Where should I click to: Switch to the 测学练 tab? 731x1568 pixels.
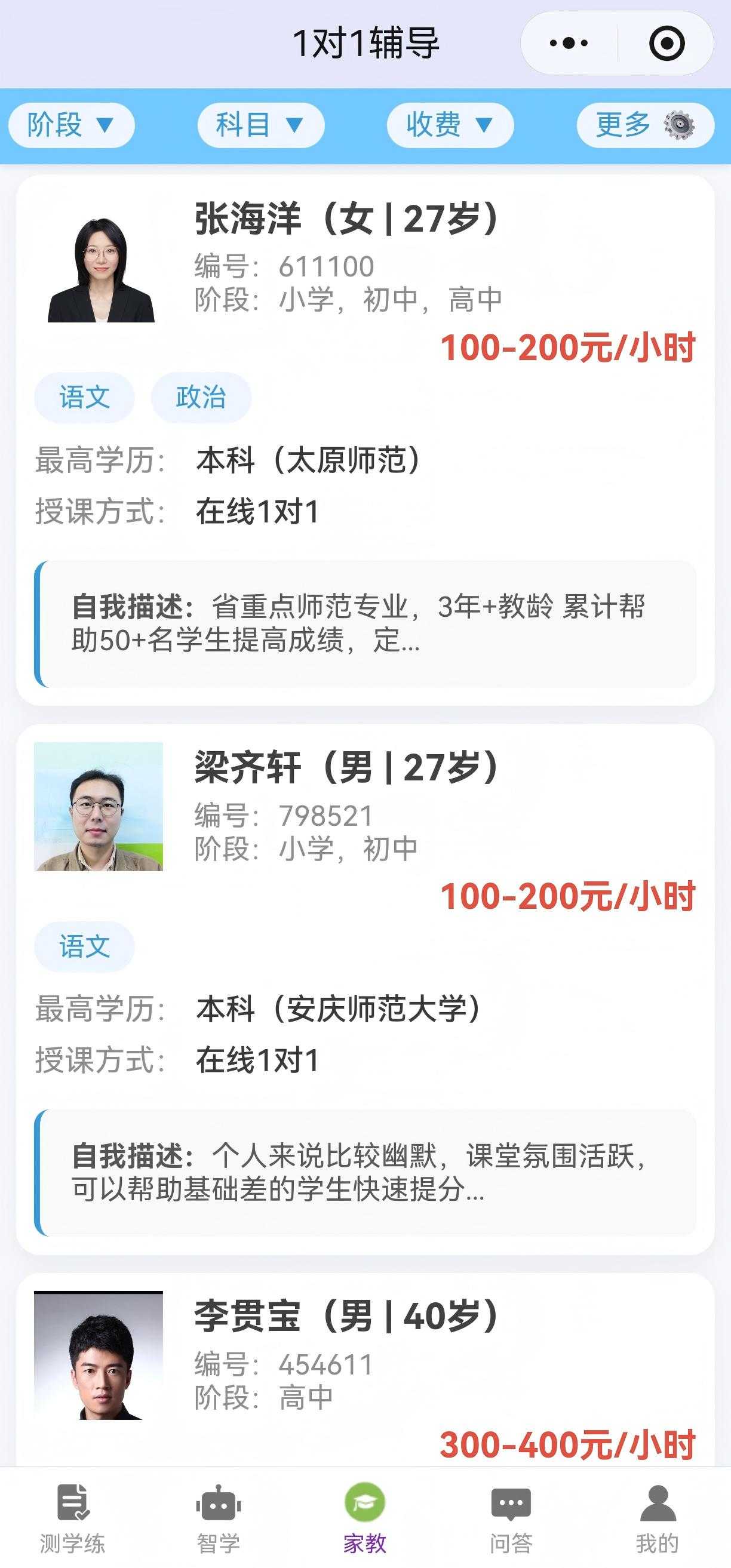pos(73,1517)
